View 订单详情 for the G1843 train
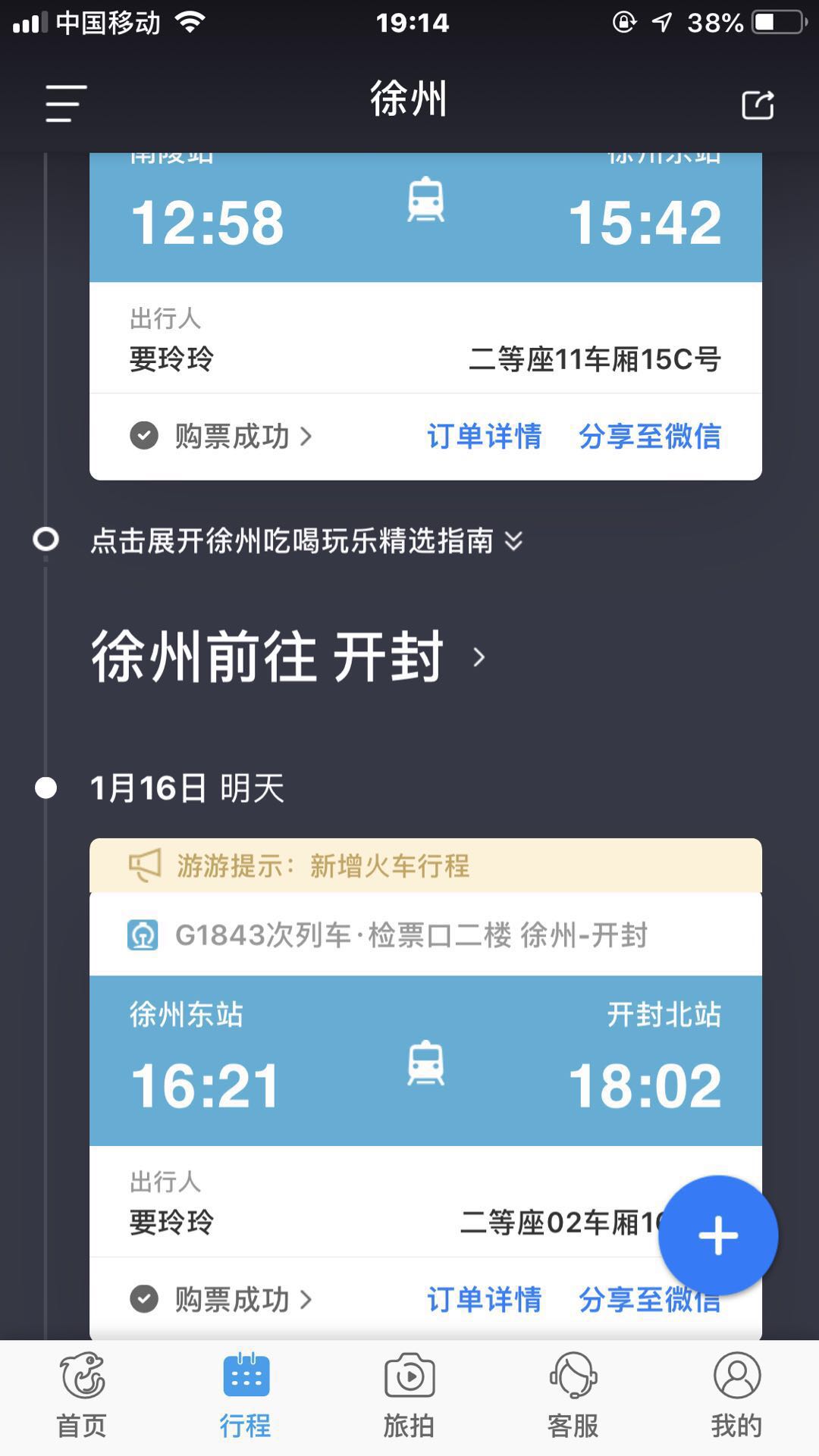This screenshot has width=819, height=1456. coord(484,1300)
